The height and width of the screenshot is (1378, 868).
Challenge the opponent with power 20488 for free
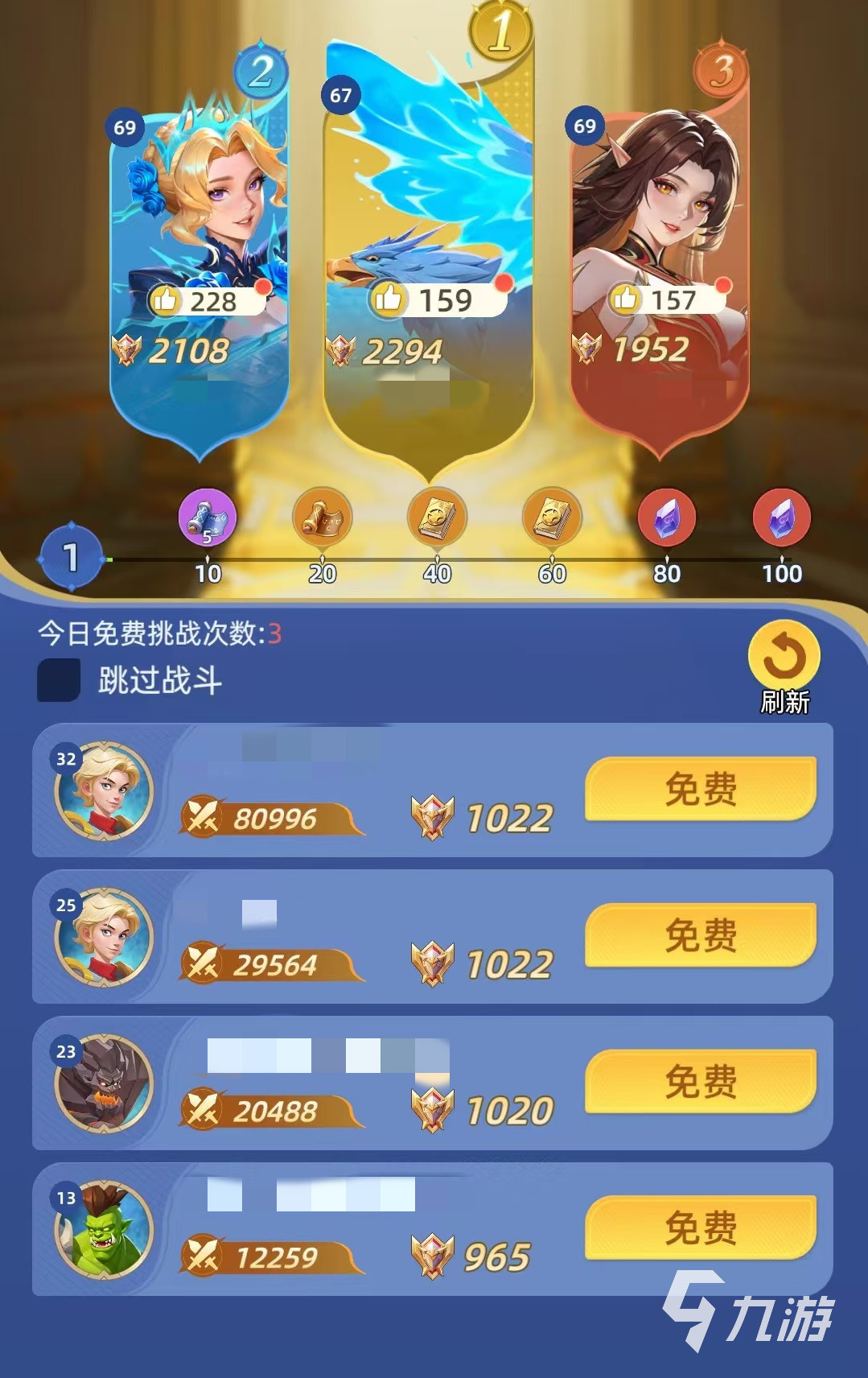[x=701, y=1082]
